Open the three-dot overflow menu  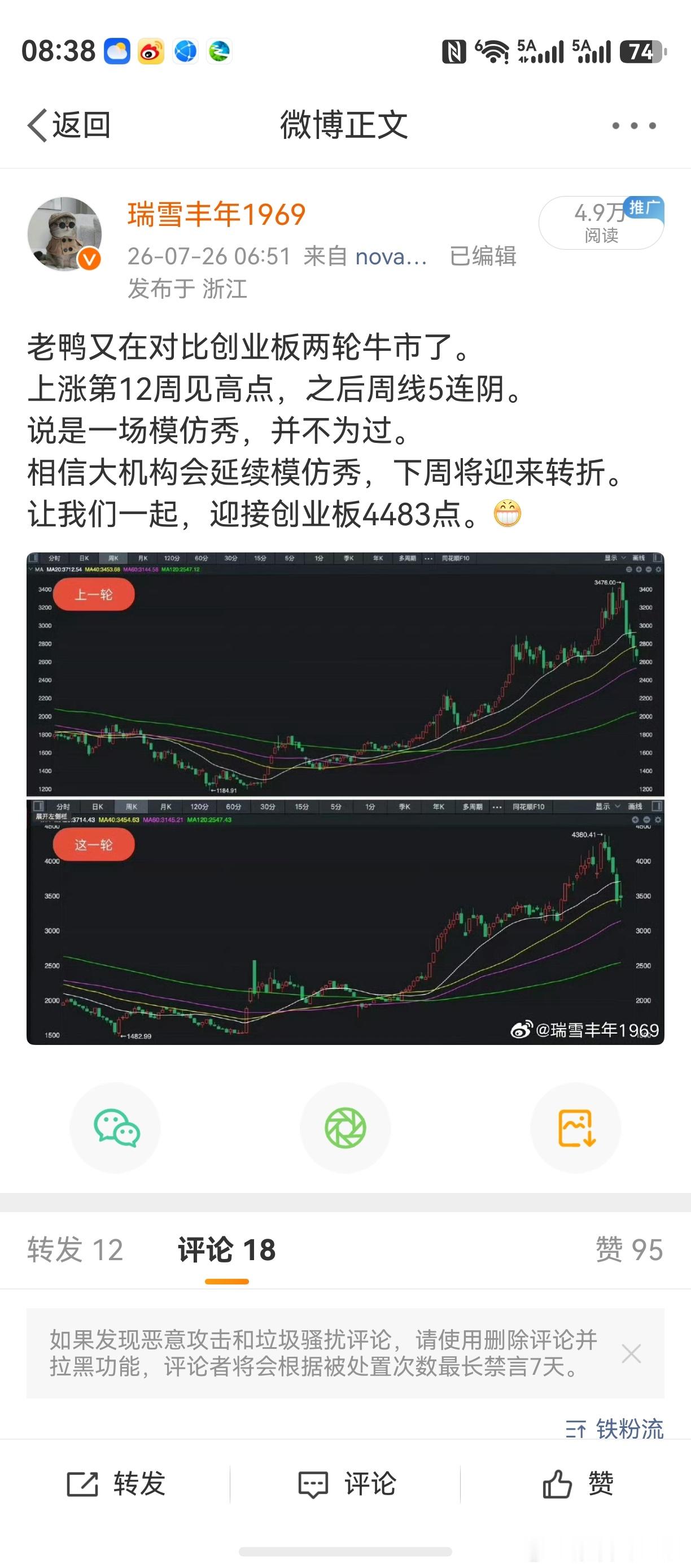pyautogui.click(x=634, y=126)
